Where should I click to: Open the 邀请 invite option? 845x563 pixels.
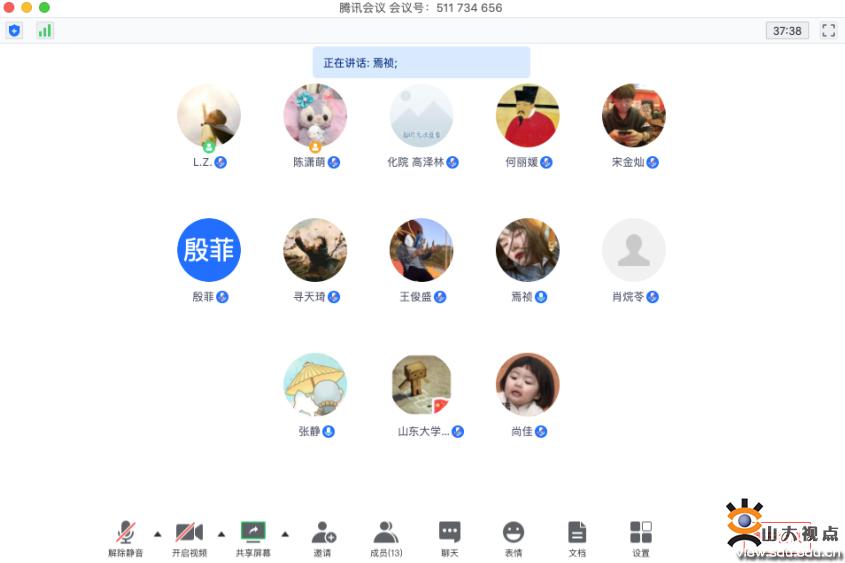click(322, 533)
